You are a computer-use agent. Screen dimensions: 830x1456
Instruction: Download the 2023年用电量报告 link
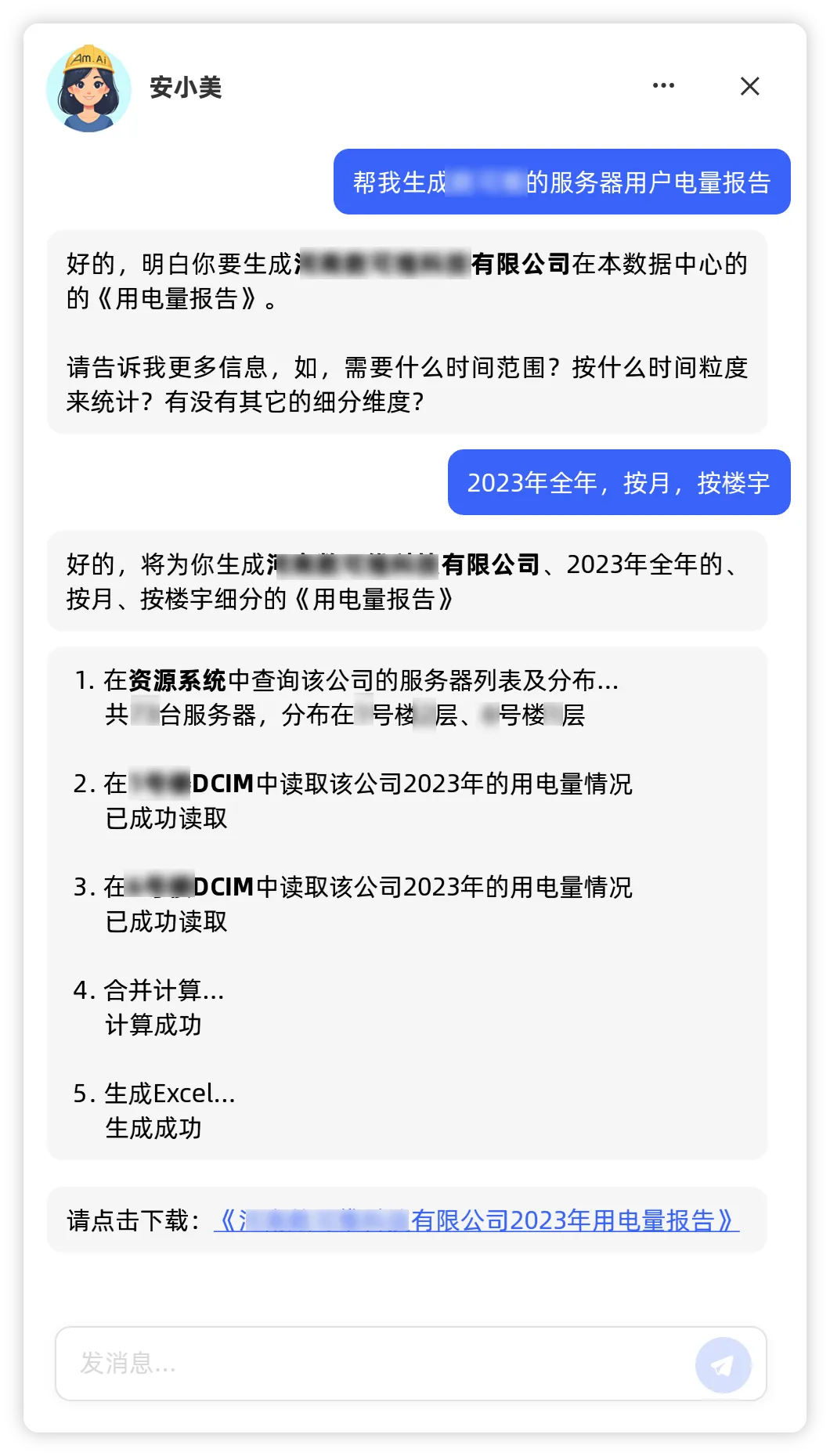476,1220
